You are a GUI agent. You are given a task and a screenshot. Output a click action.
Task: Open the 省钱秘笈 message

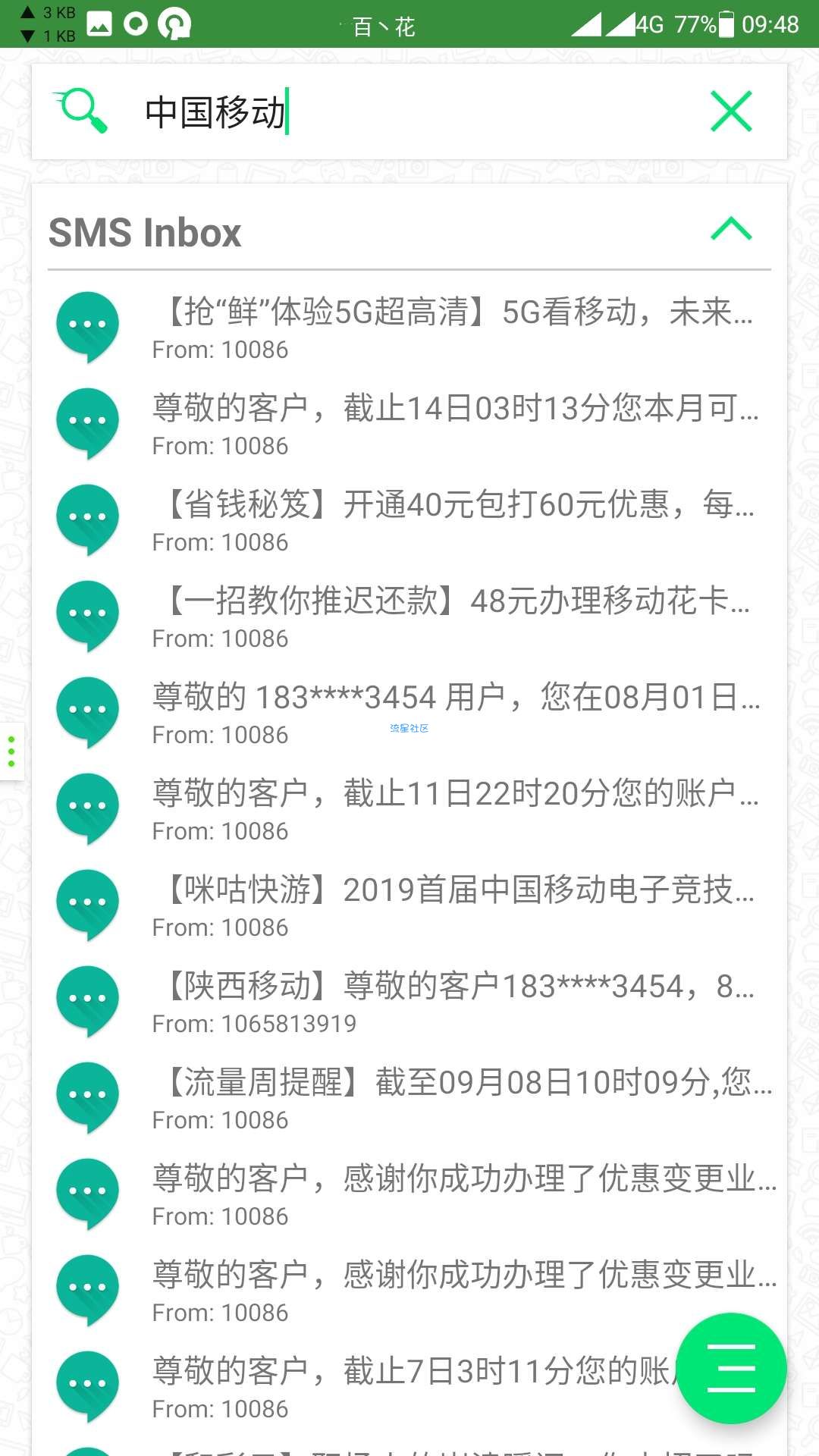[x=409, y=521]
